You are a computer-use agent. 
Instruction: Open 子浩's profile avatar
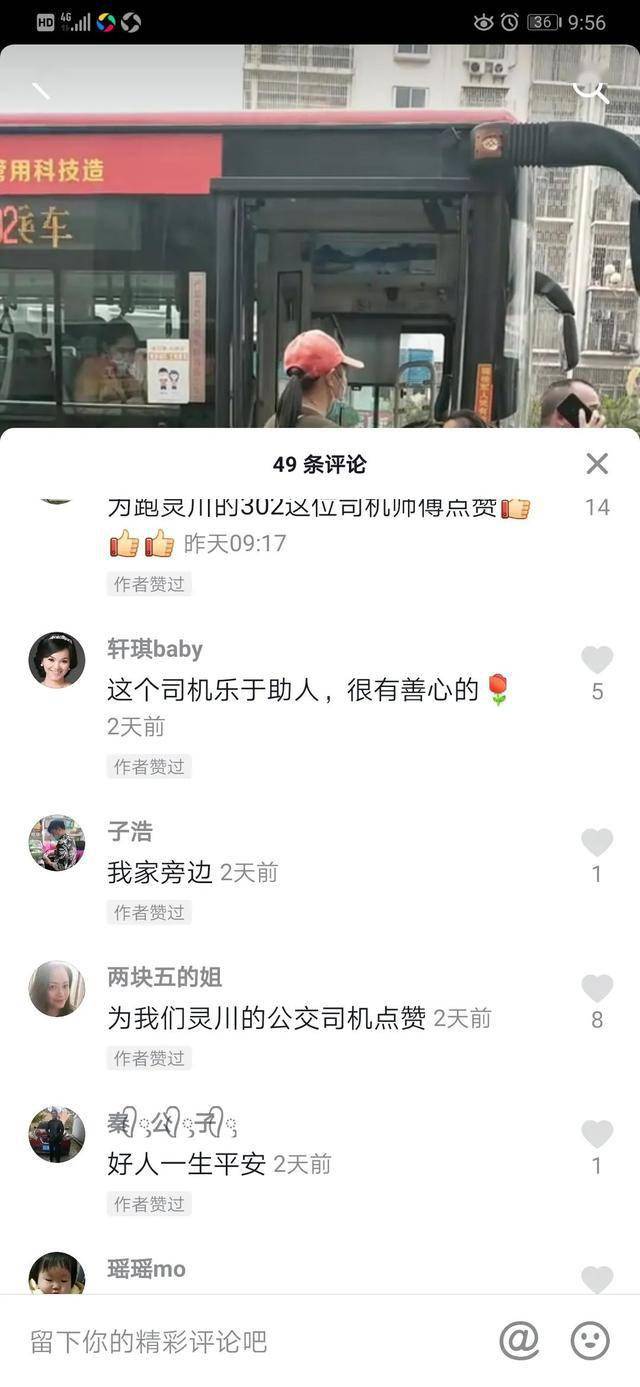(x=57, y=843)
